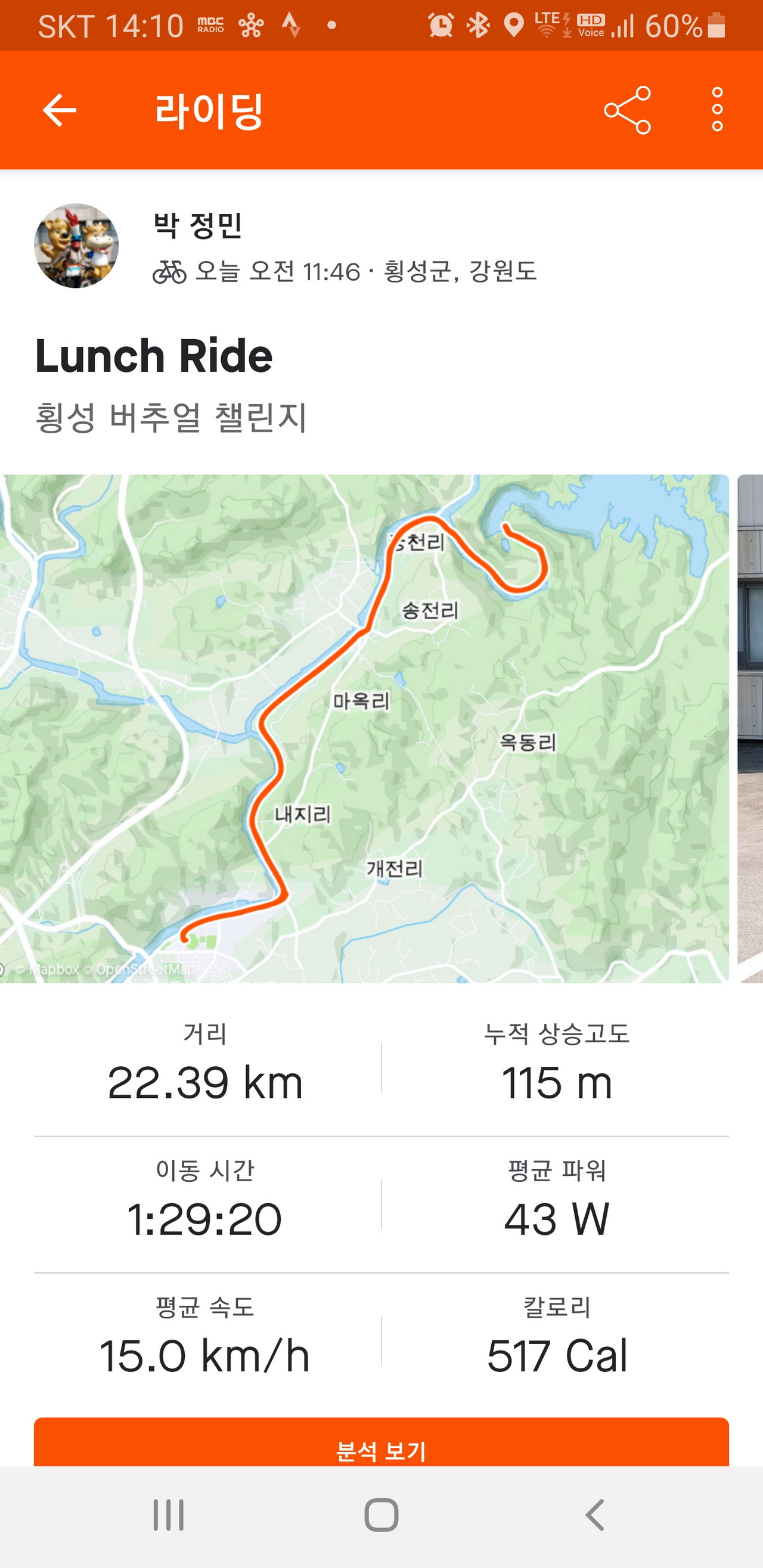Image resolution: width=763 pixels, height=1568 pixels.
Task: Open the three-dot overflow menu
Action: tap(717, 110)
